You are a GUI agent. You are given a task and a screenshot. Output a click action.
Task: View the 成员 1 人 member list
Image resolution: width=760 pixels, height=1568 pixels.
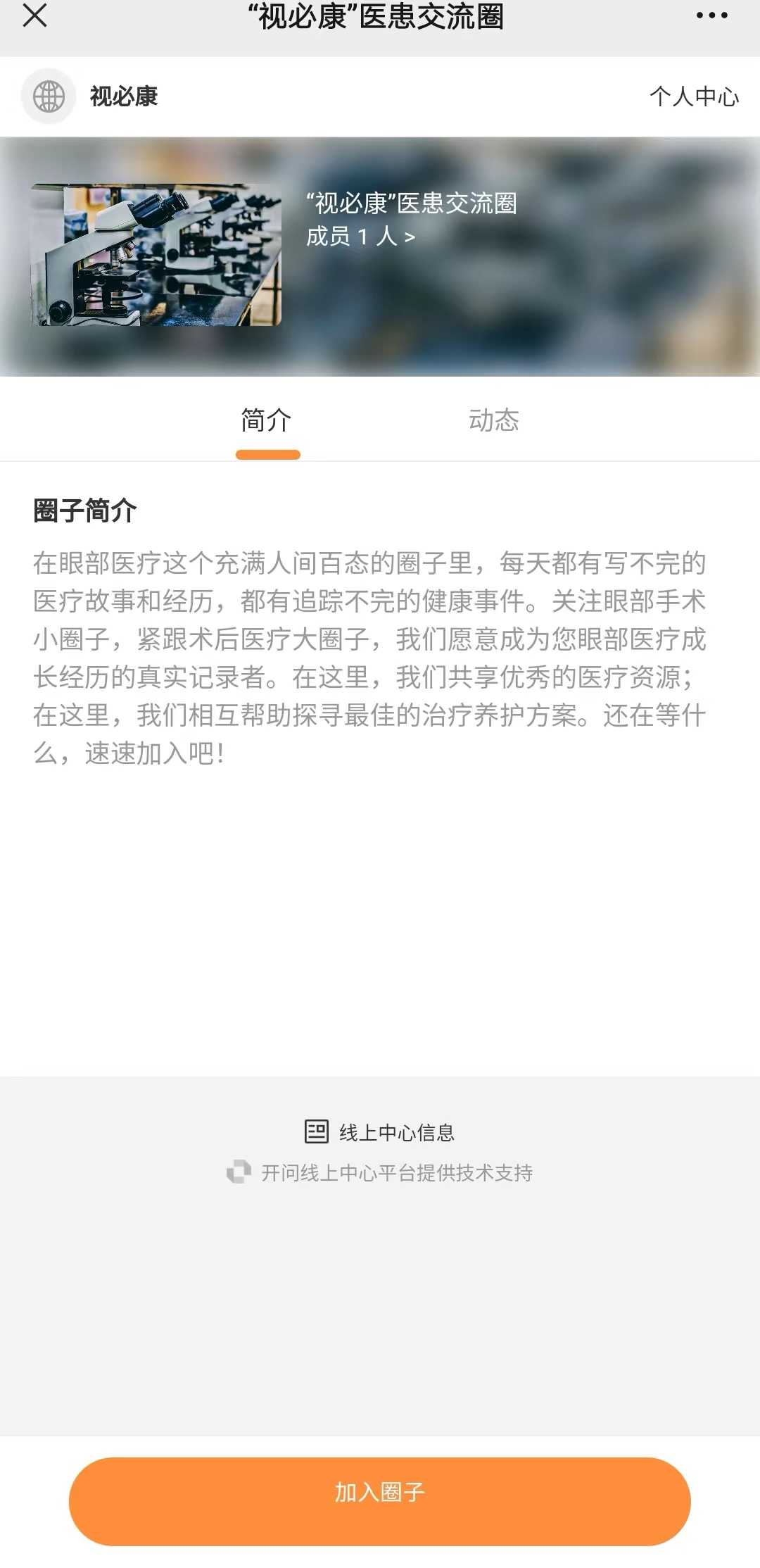click(x=360, y=237)
